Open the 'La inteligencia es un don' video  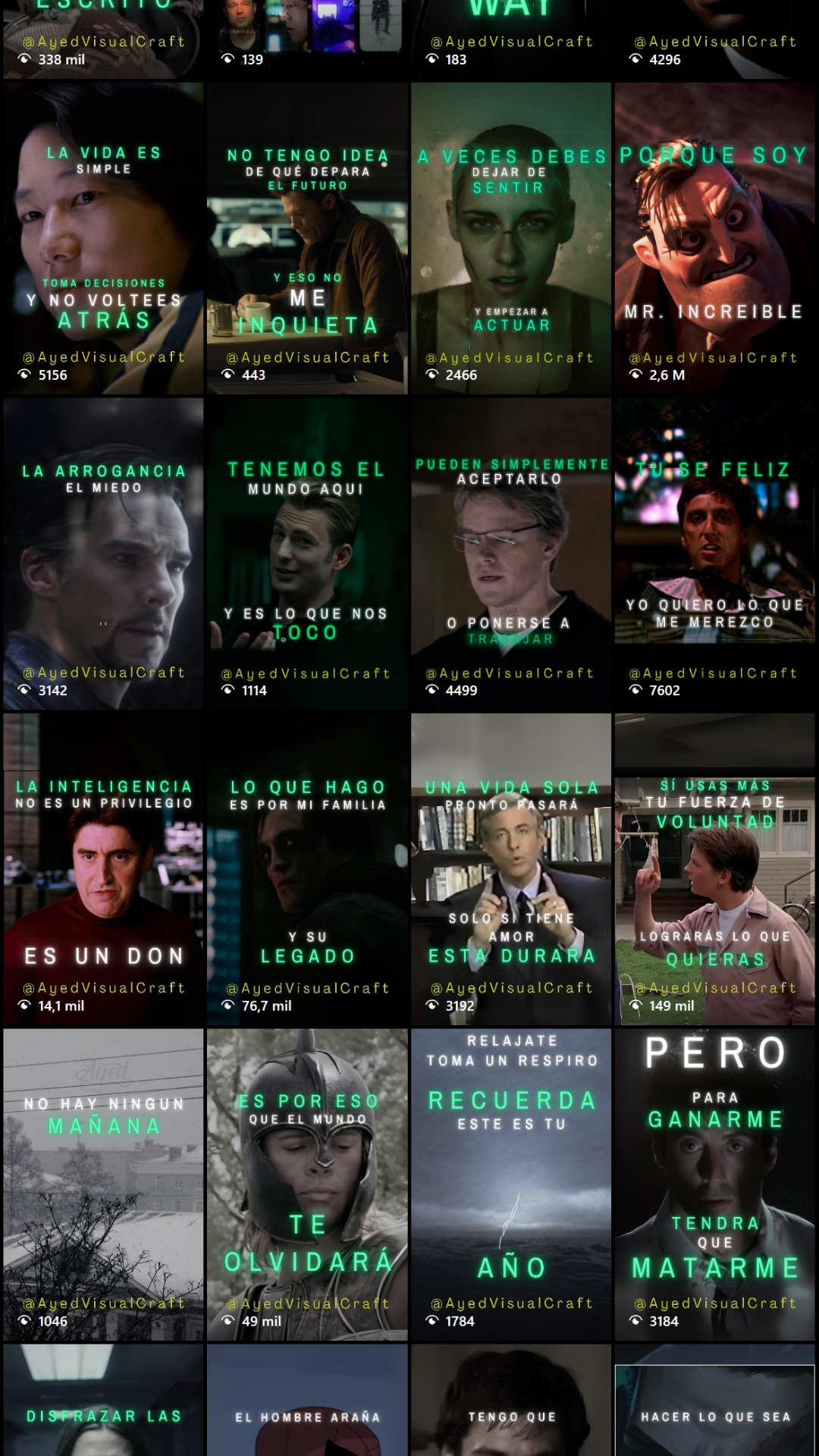[x=103, y=869]
